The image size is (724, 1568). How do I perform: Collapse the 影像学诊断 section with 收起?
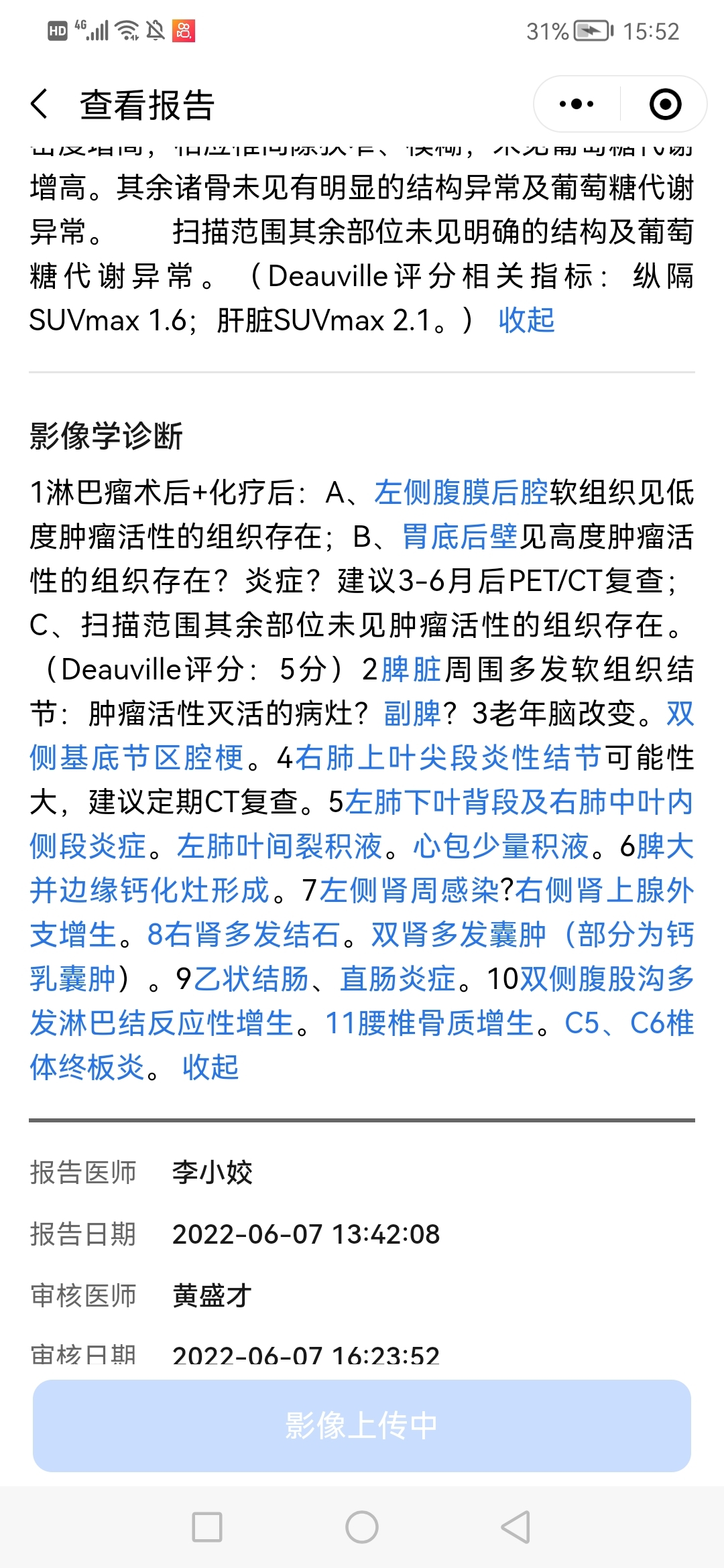[x=210, y=1067]
